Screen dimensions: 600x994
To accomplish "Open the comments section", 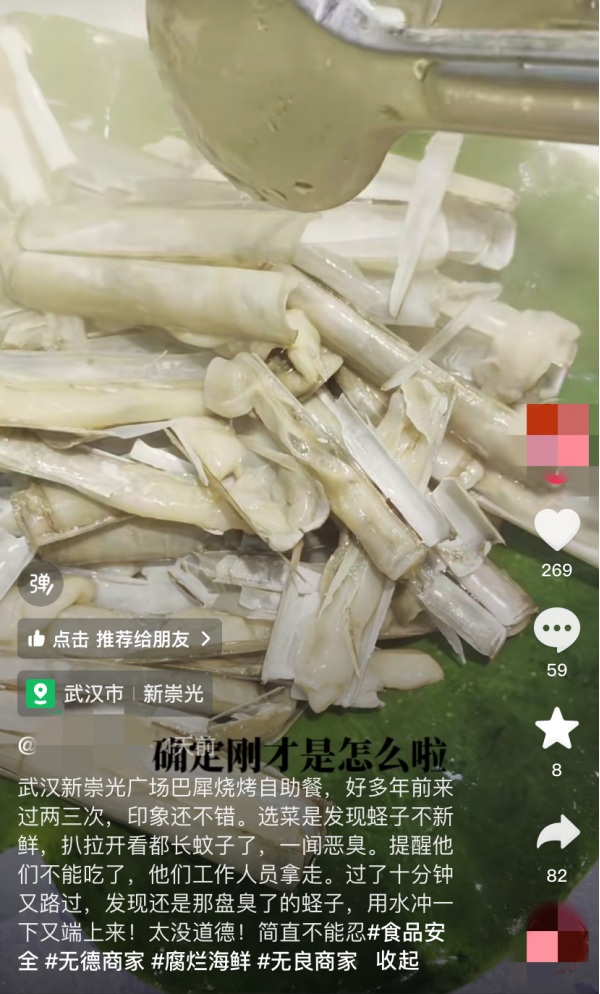I will pos(557,630).
